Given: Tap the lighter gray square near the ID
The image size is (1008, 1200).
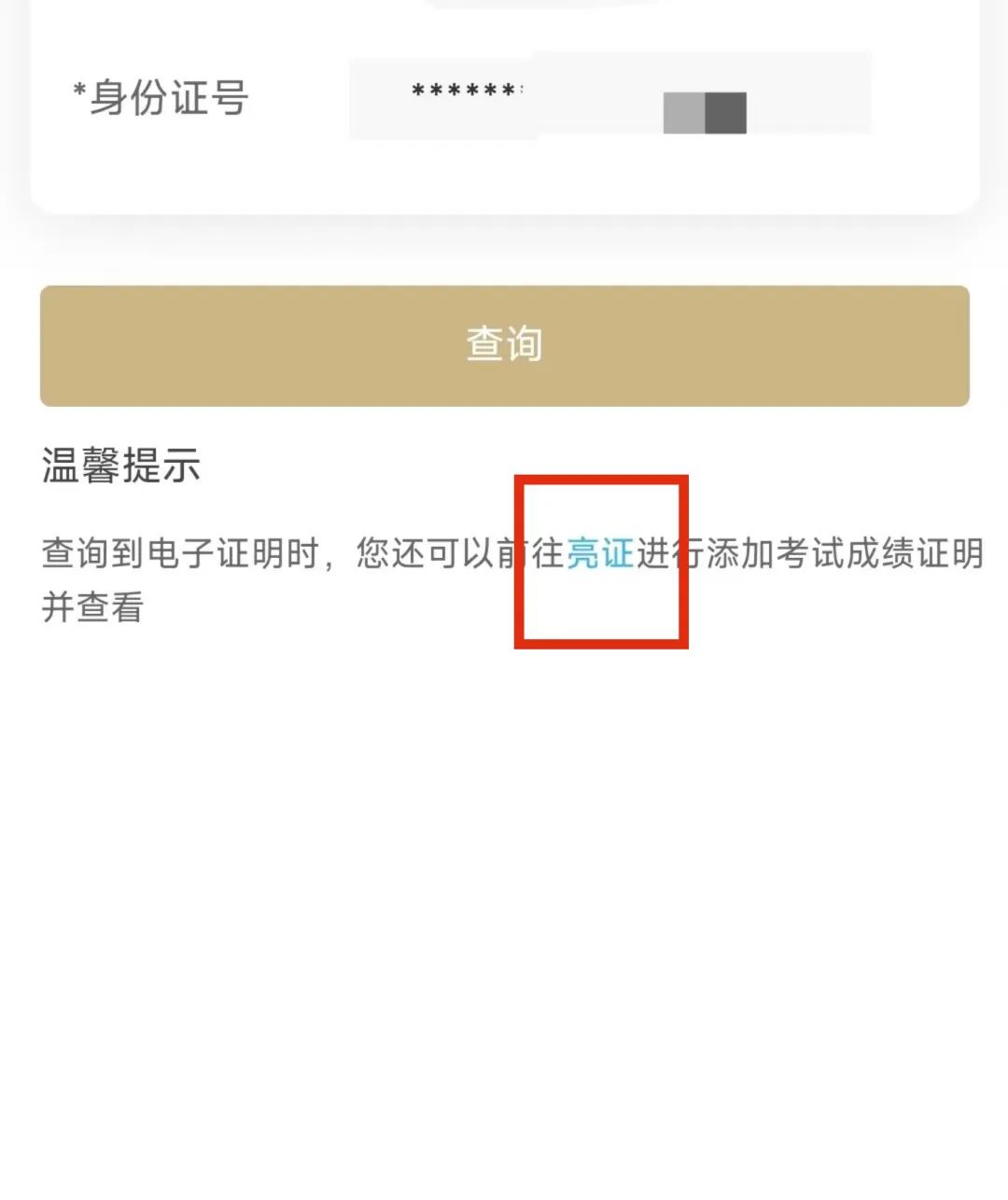Looking at the screenshot, I should point(683,112).
